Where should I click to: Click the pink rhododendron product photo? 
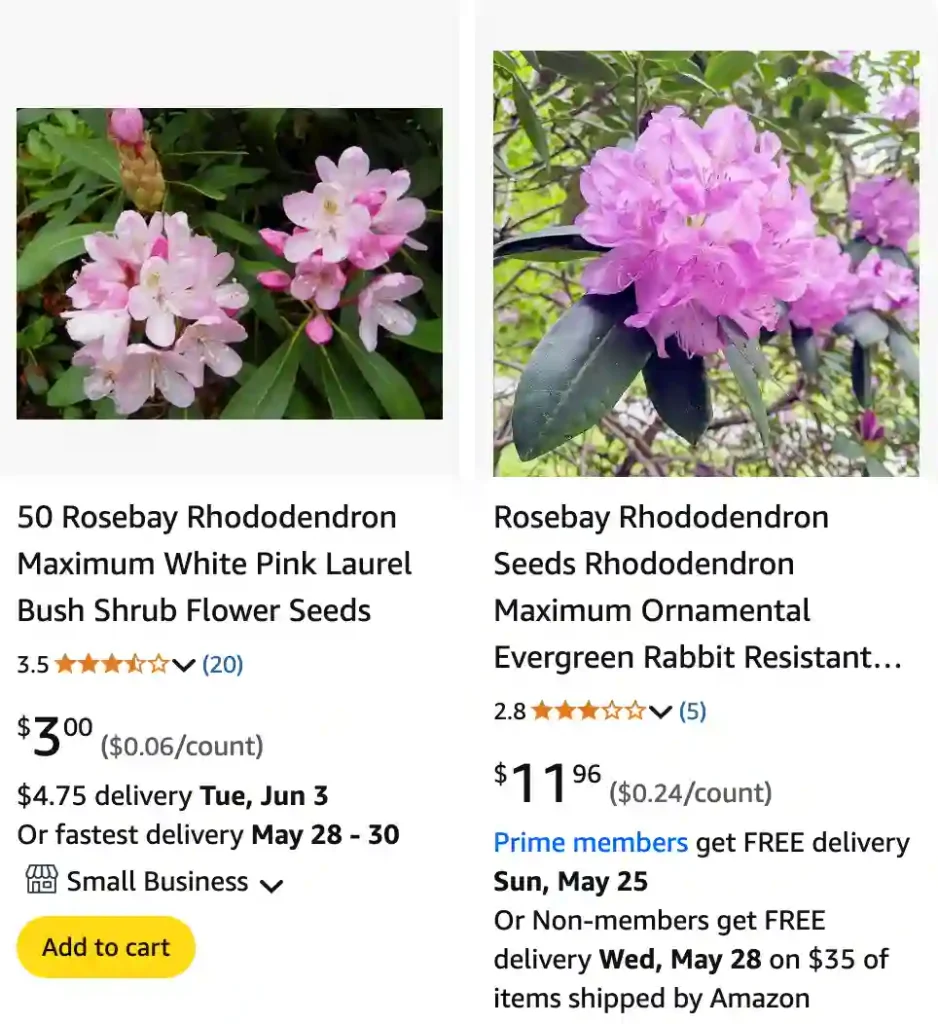pos(228,263)
